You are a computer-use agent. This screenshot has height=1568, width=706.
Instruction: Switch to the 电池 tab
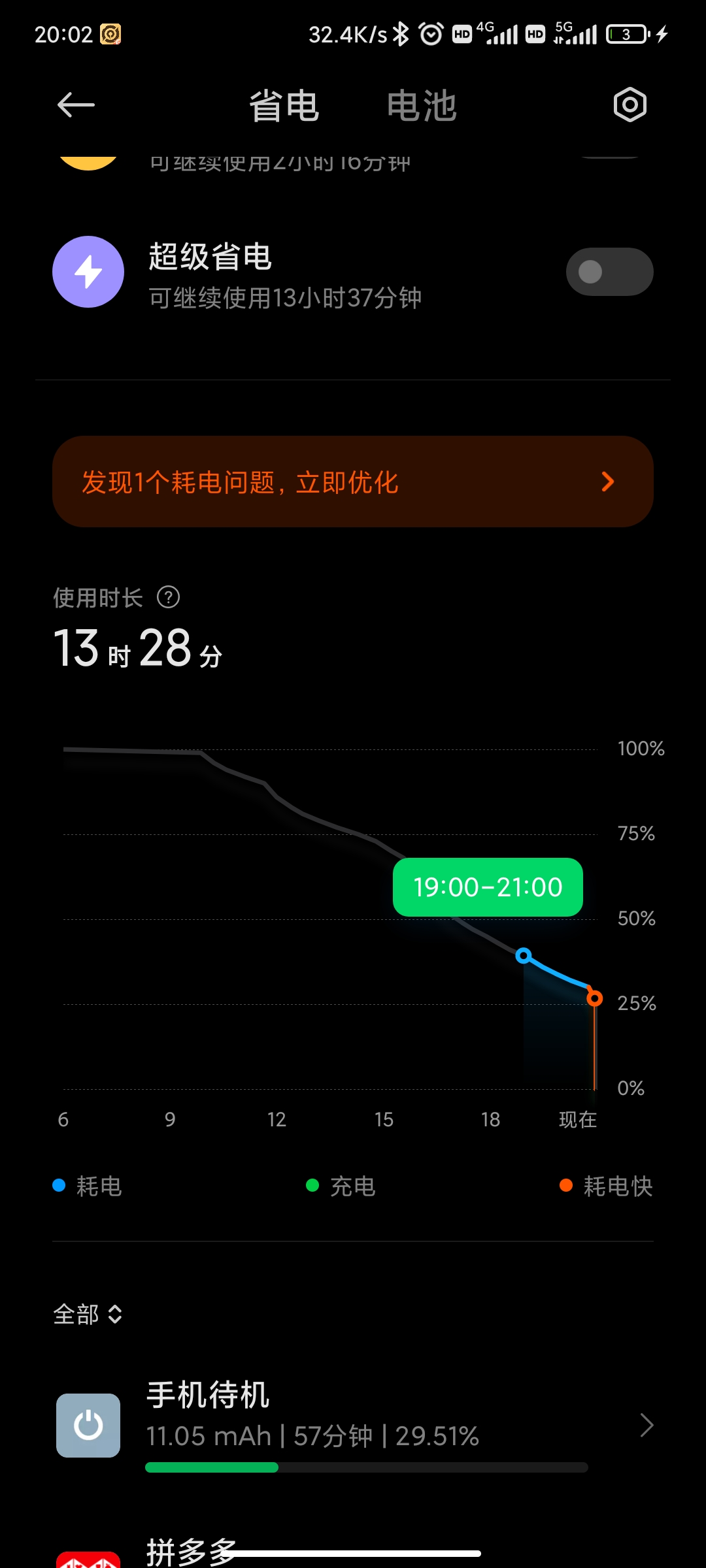coord(422,106)
